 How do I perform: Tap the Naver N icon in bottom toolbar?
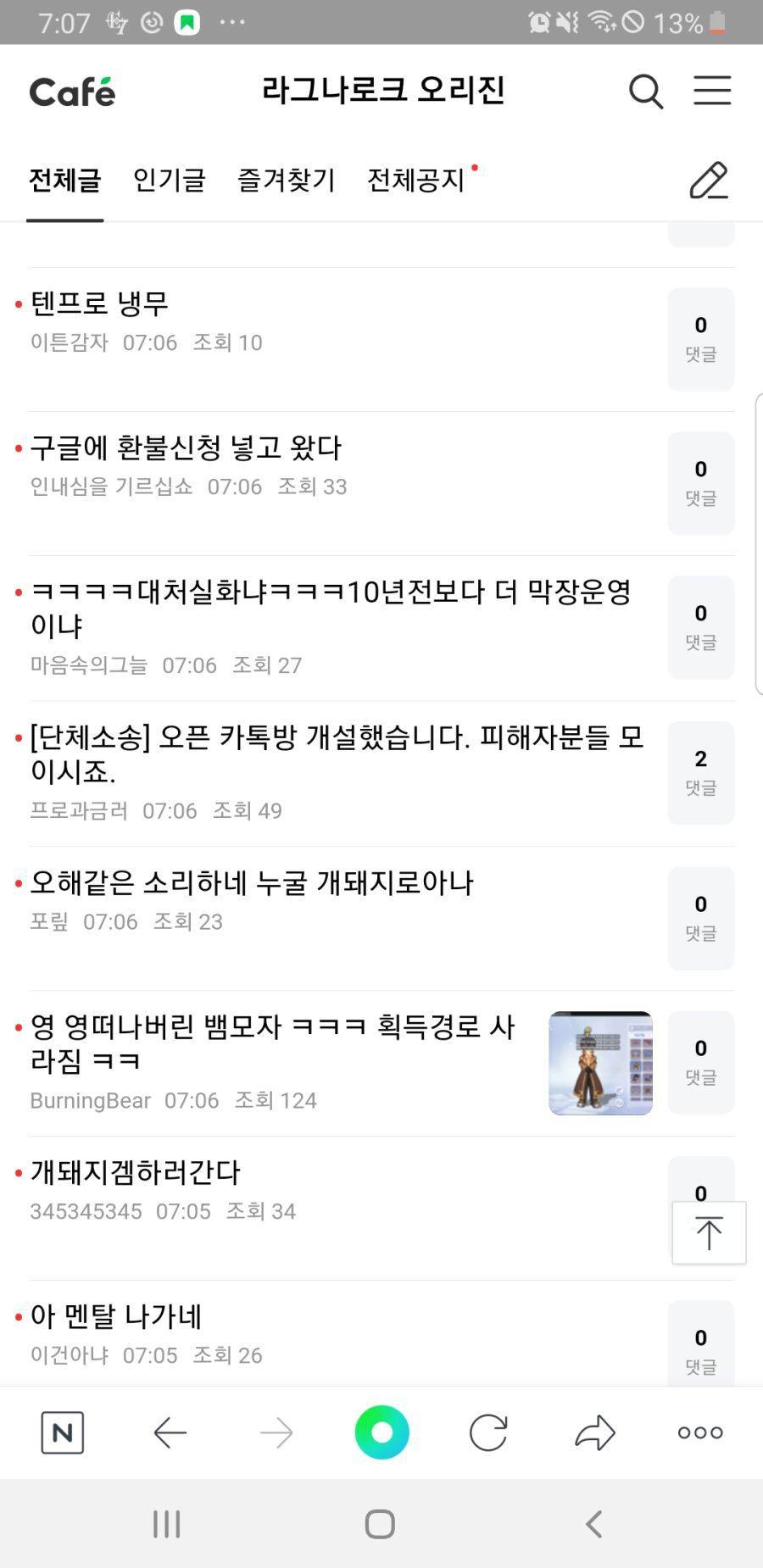tap(64, 1432)
